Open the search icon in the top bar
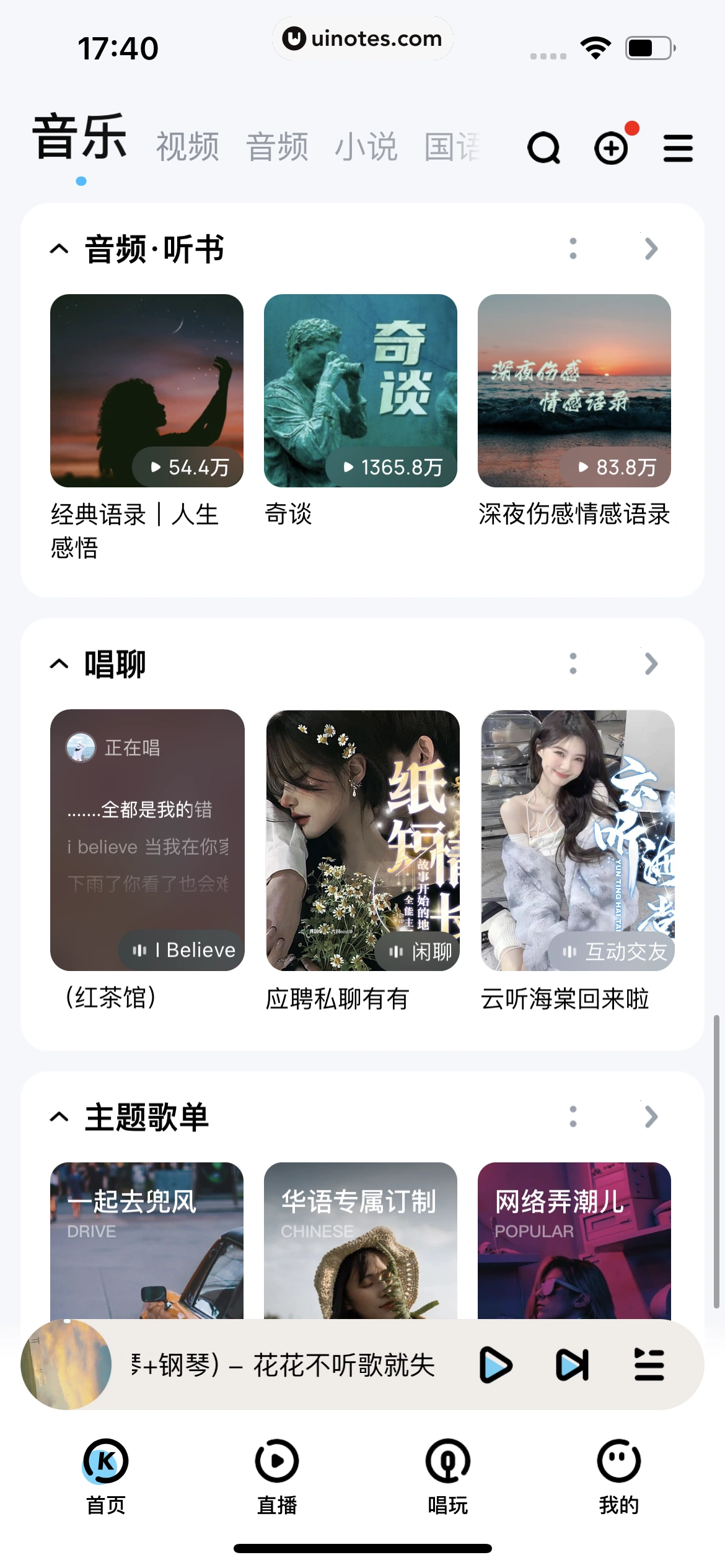 click(543, 149)
